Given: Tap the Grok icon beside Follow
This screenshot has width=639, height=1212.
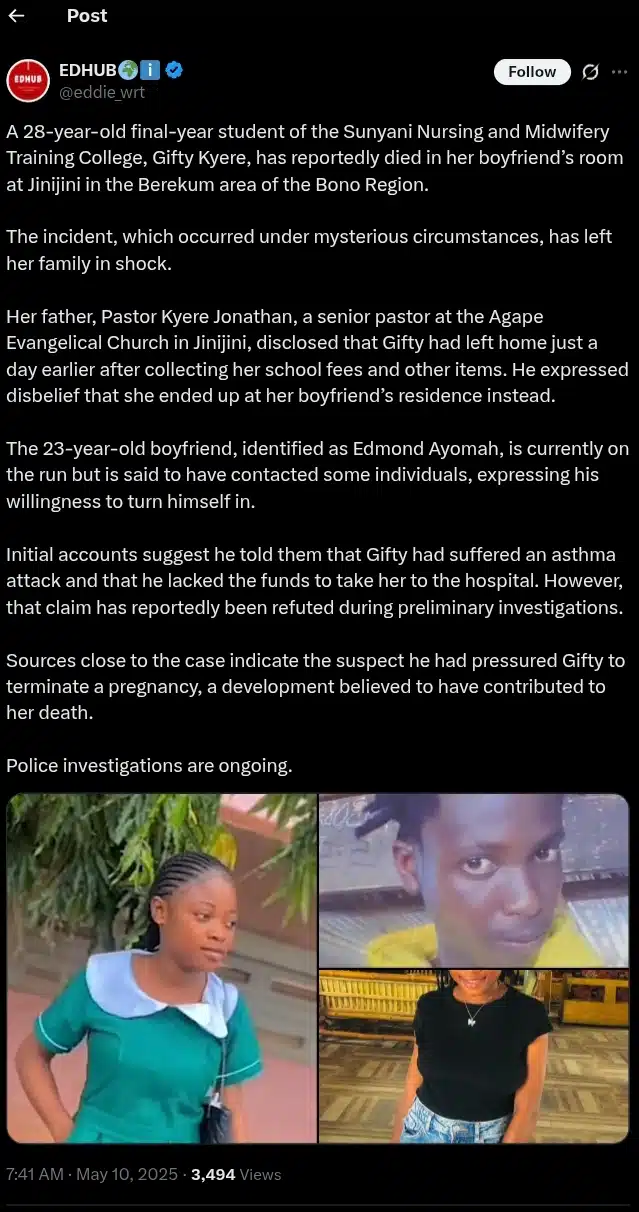Looking at the screenshot, I should [x=590, y=72].
